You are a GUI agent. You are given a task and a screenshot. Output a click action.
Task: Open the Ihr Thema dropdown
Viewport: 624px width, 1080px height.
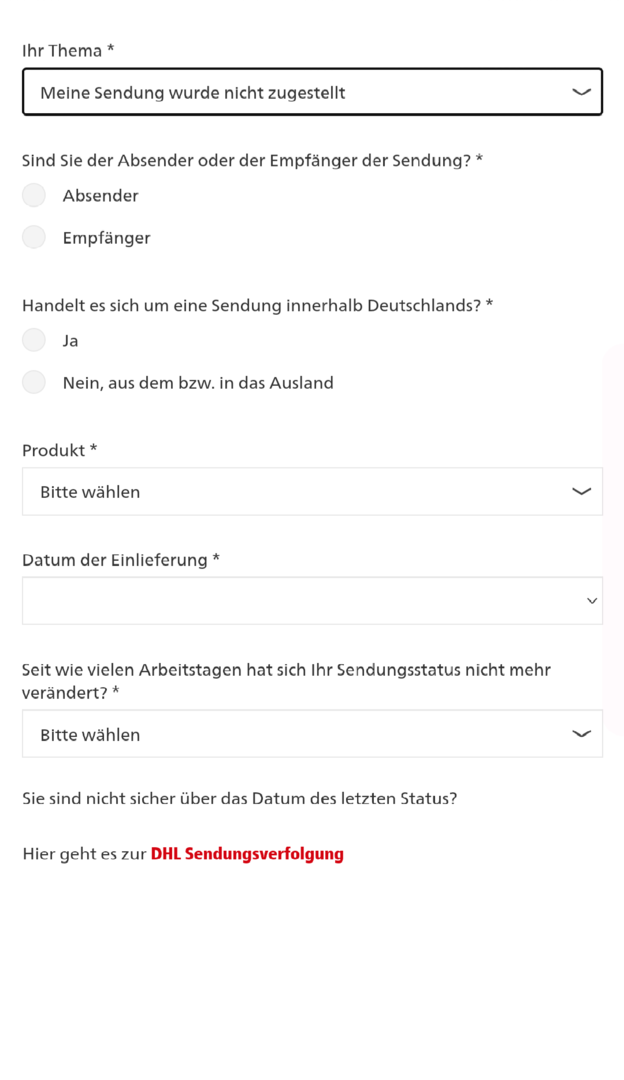tap(312, 92)
